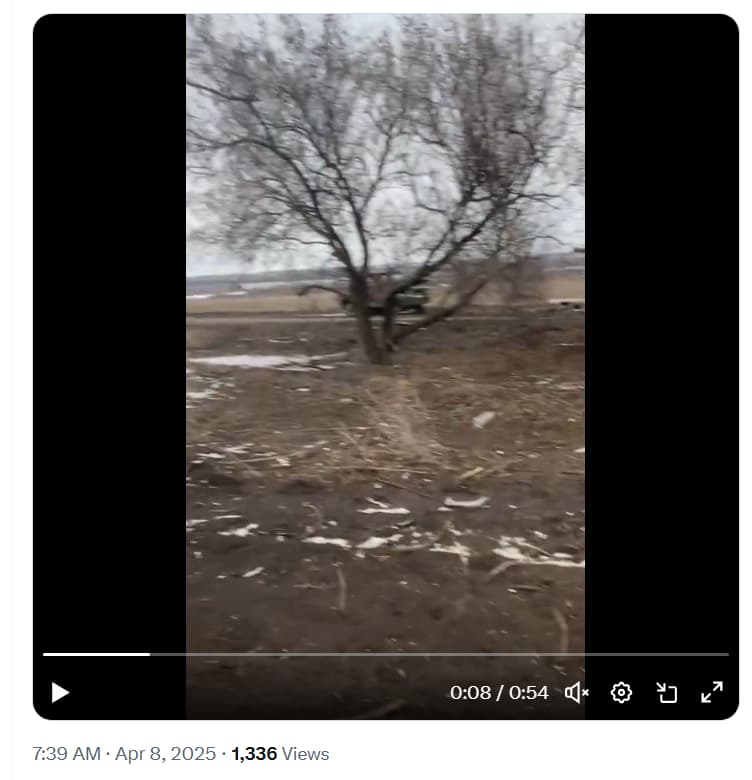Play the paused video
Viewport: 752px width, 780px height.
[x=60, y=692]
